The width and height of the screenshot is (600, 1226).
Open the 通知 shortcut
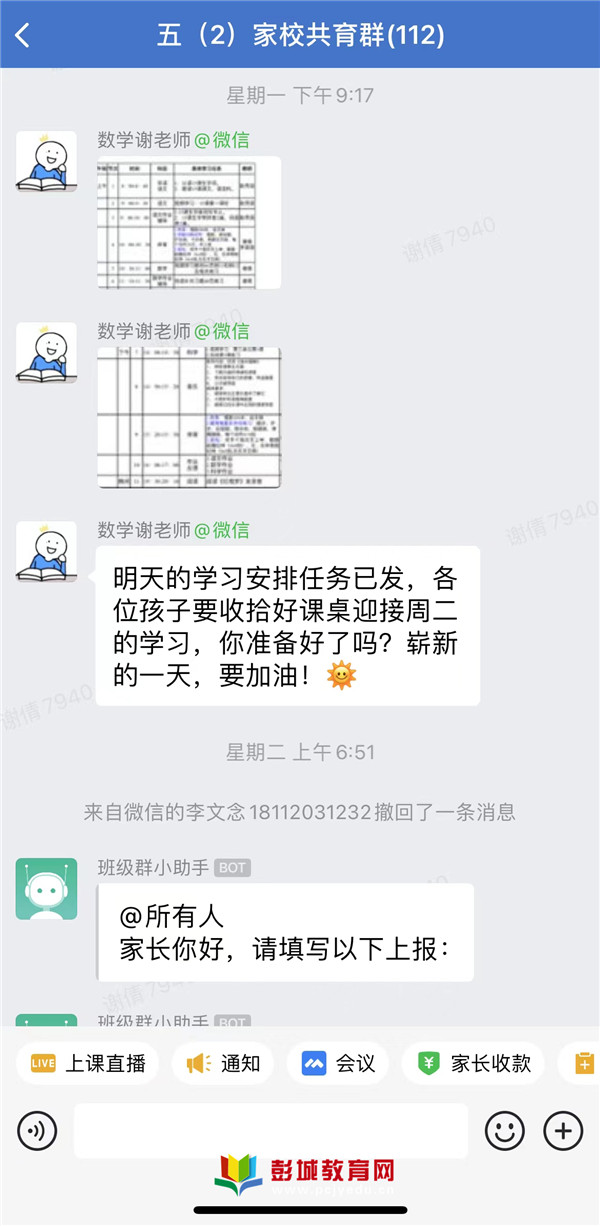(223, 1063)
